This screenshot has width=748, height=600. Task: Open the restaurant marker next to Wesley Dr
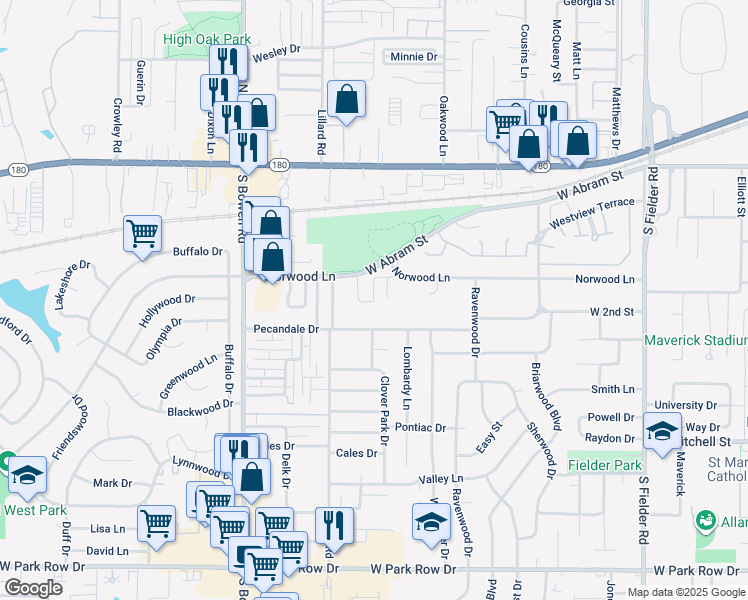(x=229, y=62)
